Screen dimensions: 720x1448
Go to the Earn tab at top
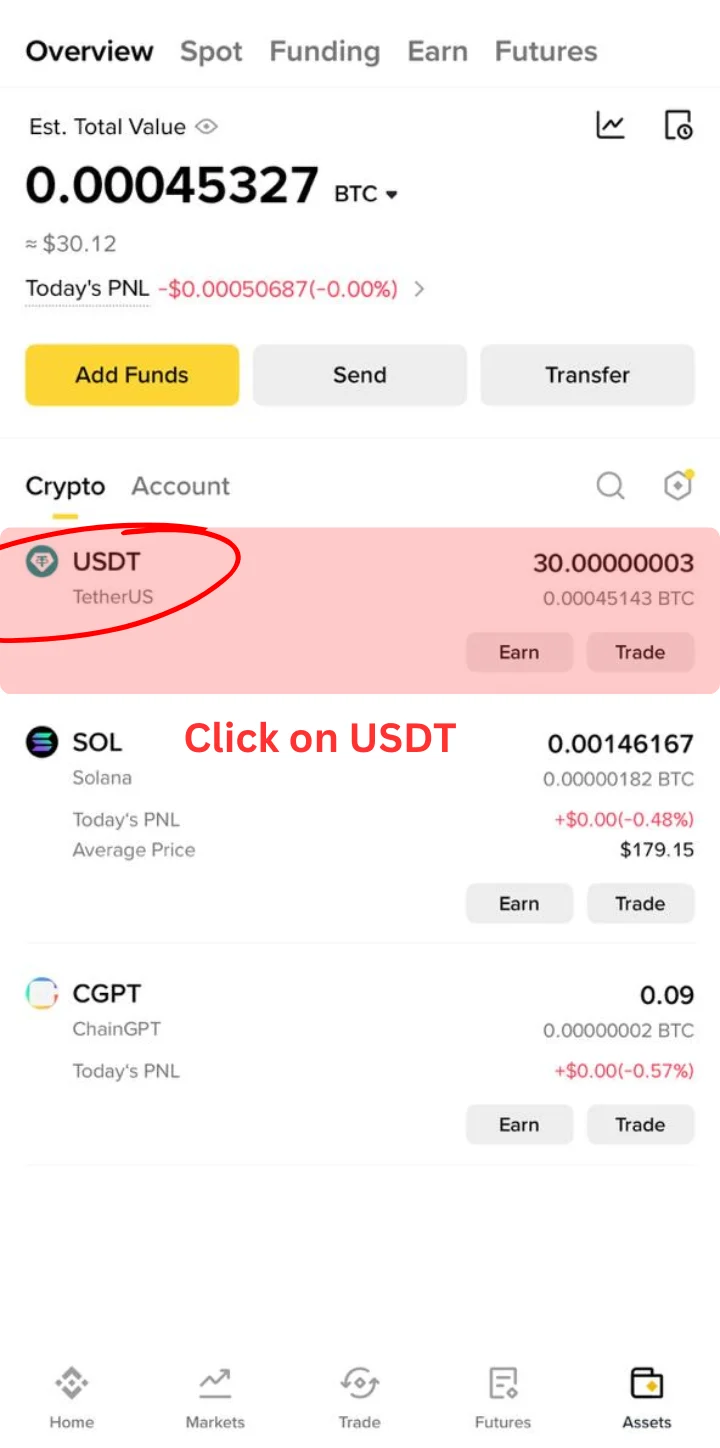coord(437,52)
